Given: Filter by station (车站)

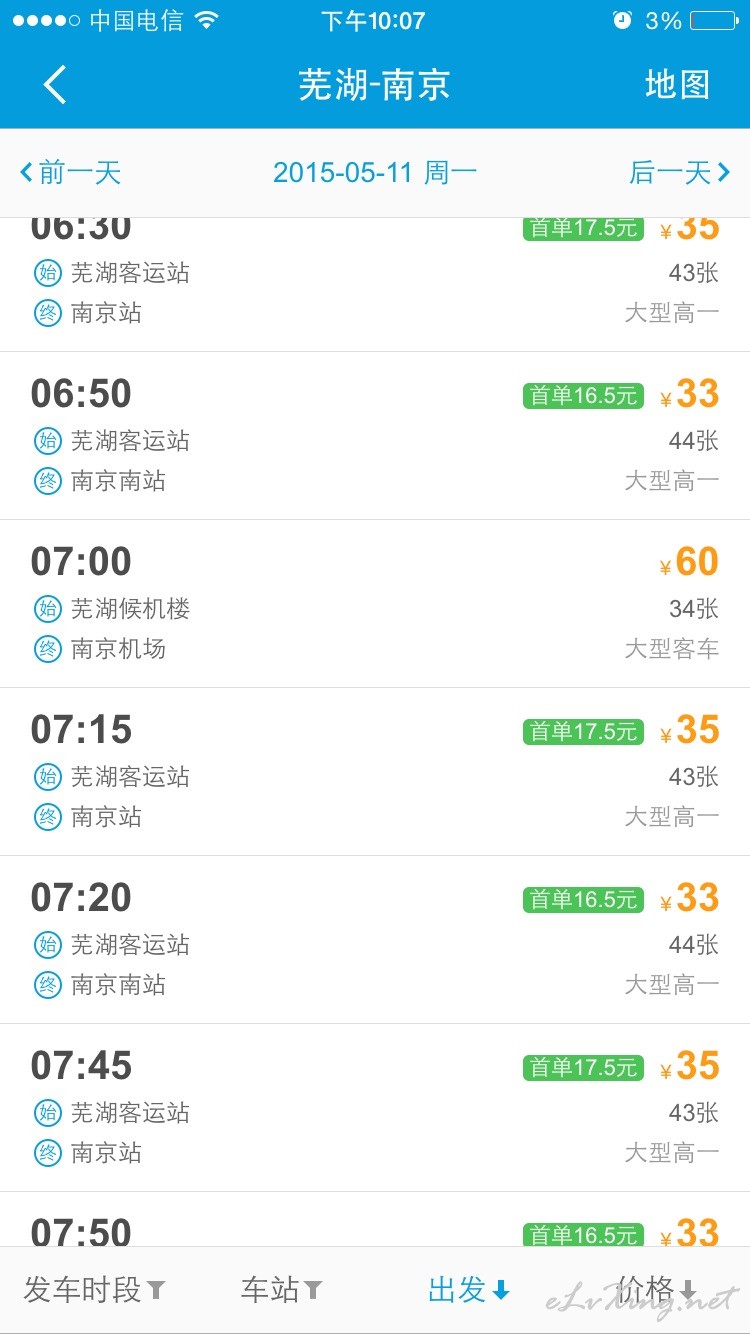Looking at the screenshot, I should click(281, 1290).
